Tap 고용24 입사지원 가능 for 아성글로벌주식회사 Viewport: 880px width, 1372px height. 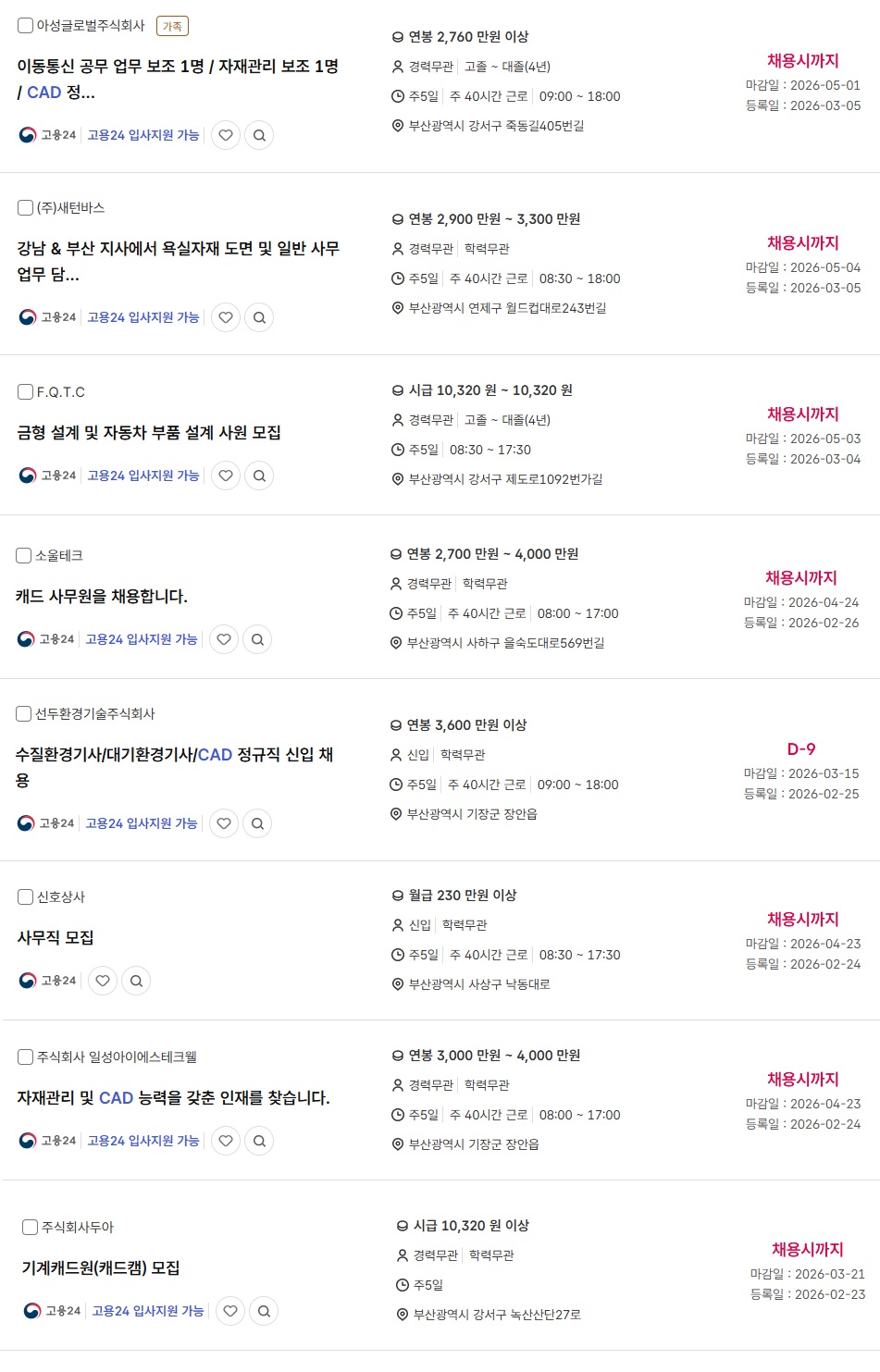pyautogui.click(x=143, y=135)
